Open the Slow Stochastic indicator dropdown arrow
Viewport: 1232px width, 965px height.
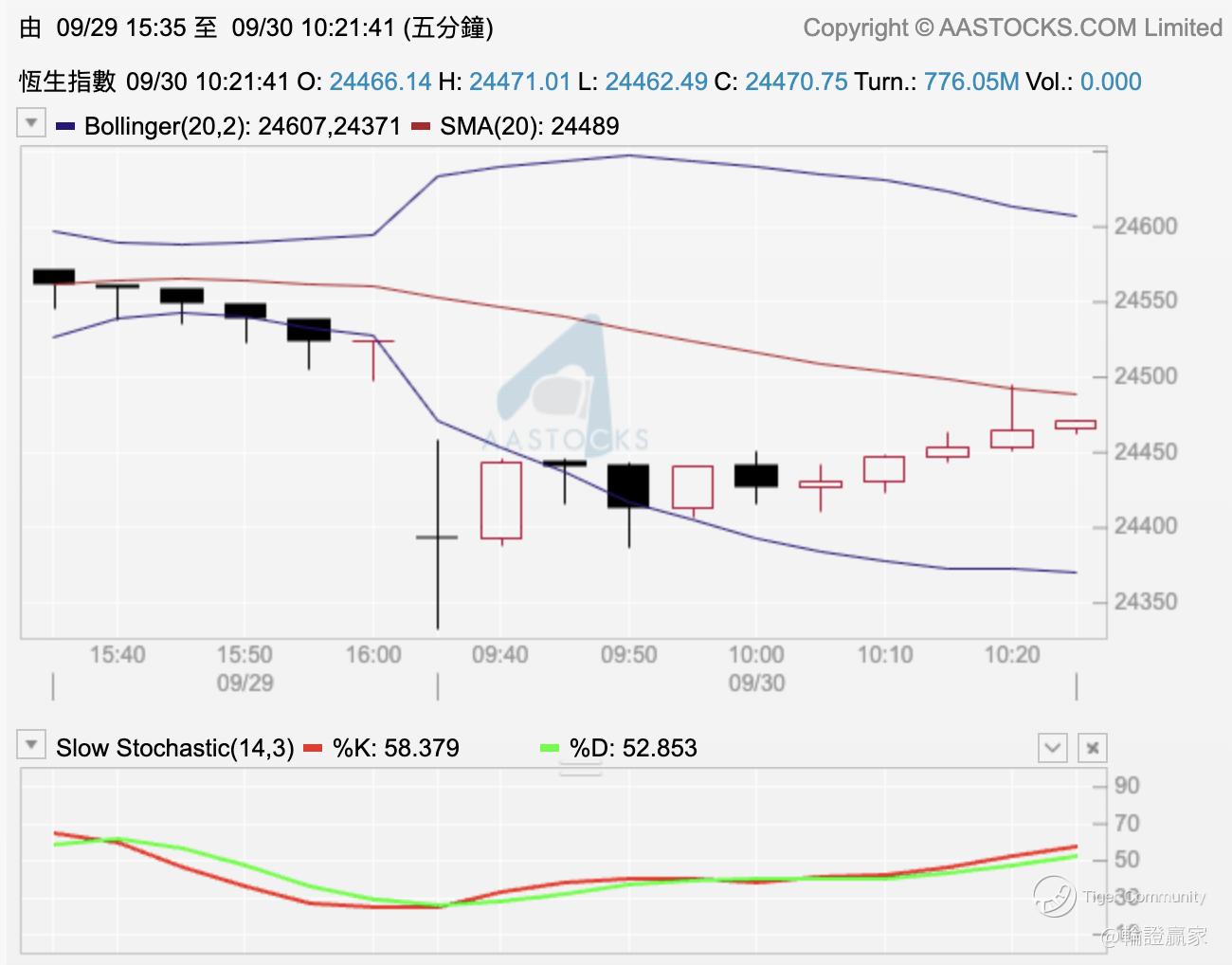(x=31, y=745)
